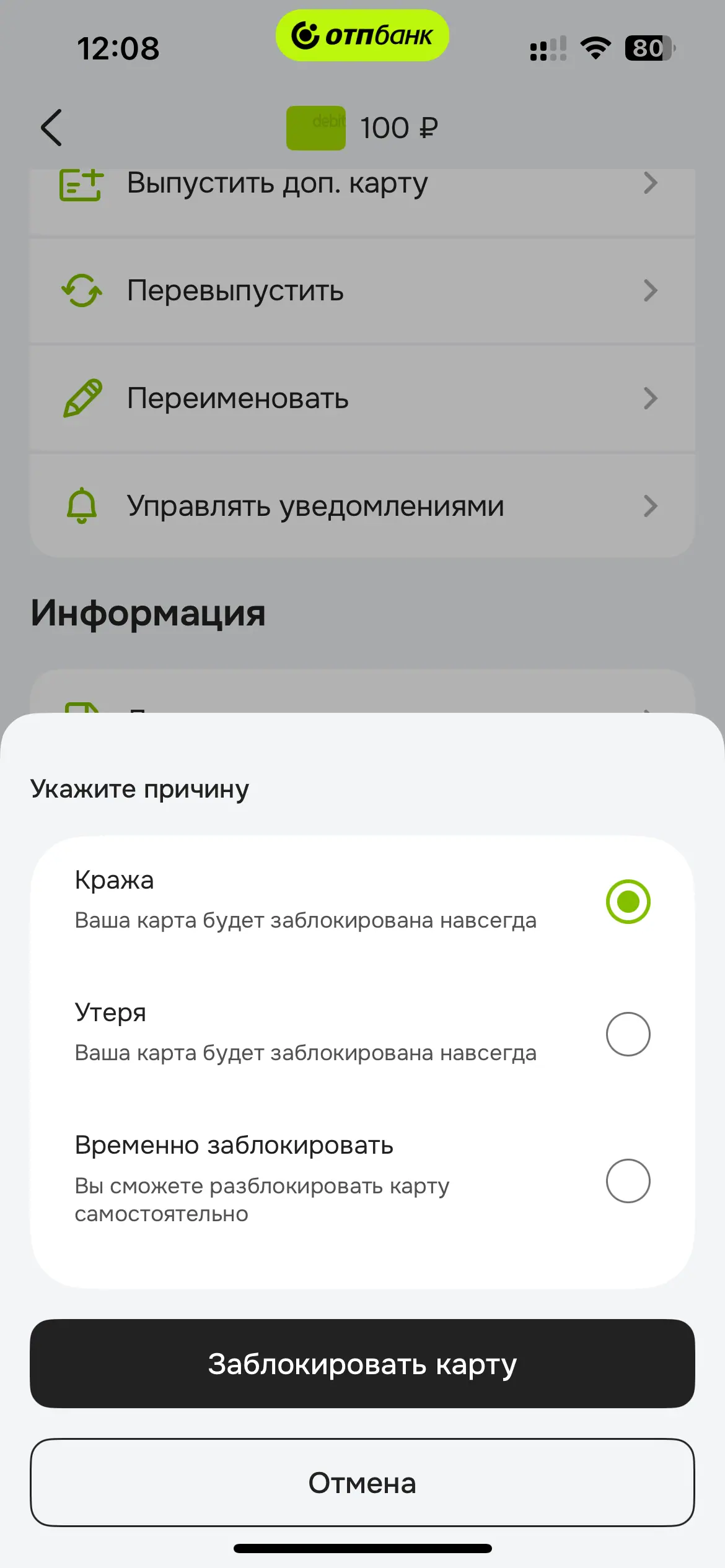Cancel with the Отмена button
The height and width of the screenshot is (1568, 725).
362,1483
